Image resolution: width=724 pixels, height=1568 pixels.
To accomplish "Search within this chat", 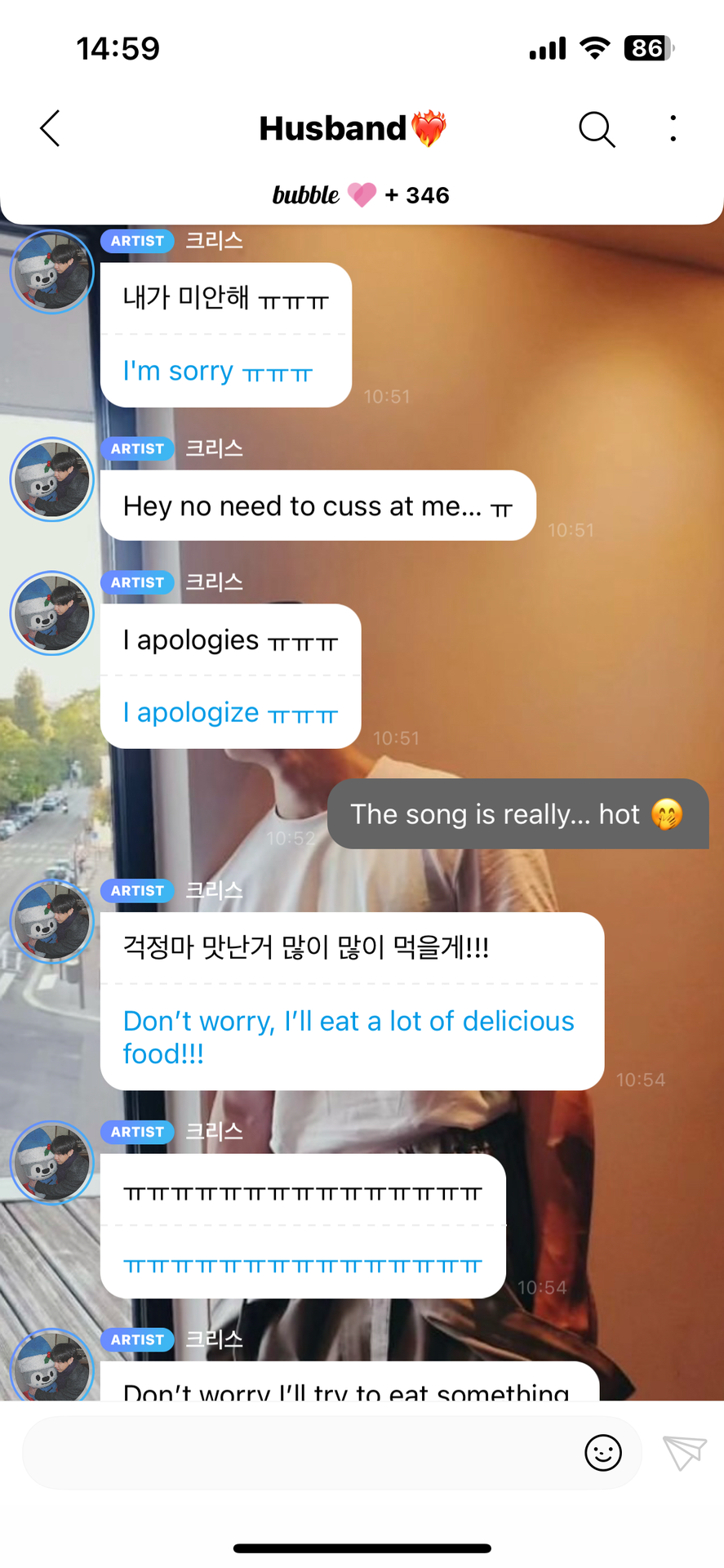I will [597, 129].
